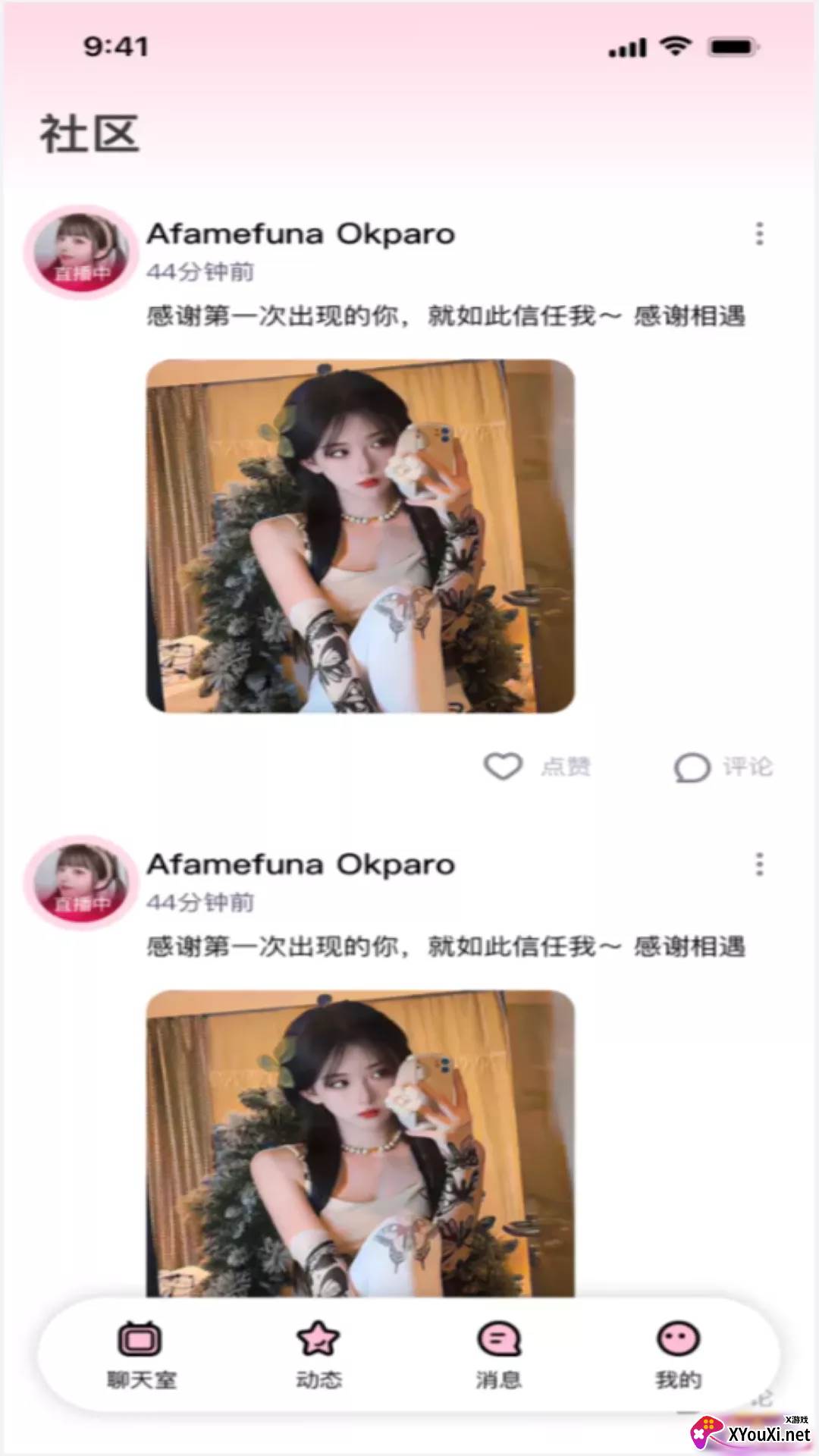Switch to the 聊天室 tab
This screenshot has width=819, height=1456.
141,1354
